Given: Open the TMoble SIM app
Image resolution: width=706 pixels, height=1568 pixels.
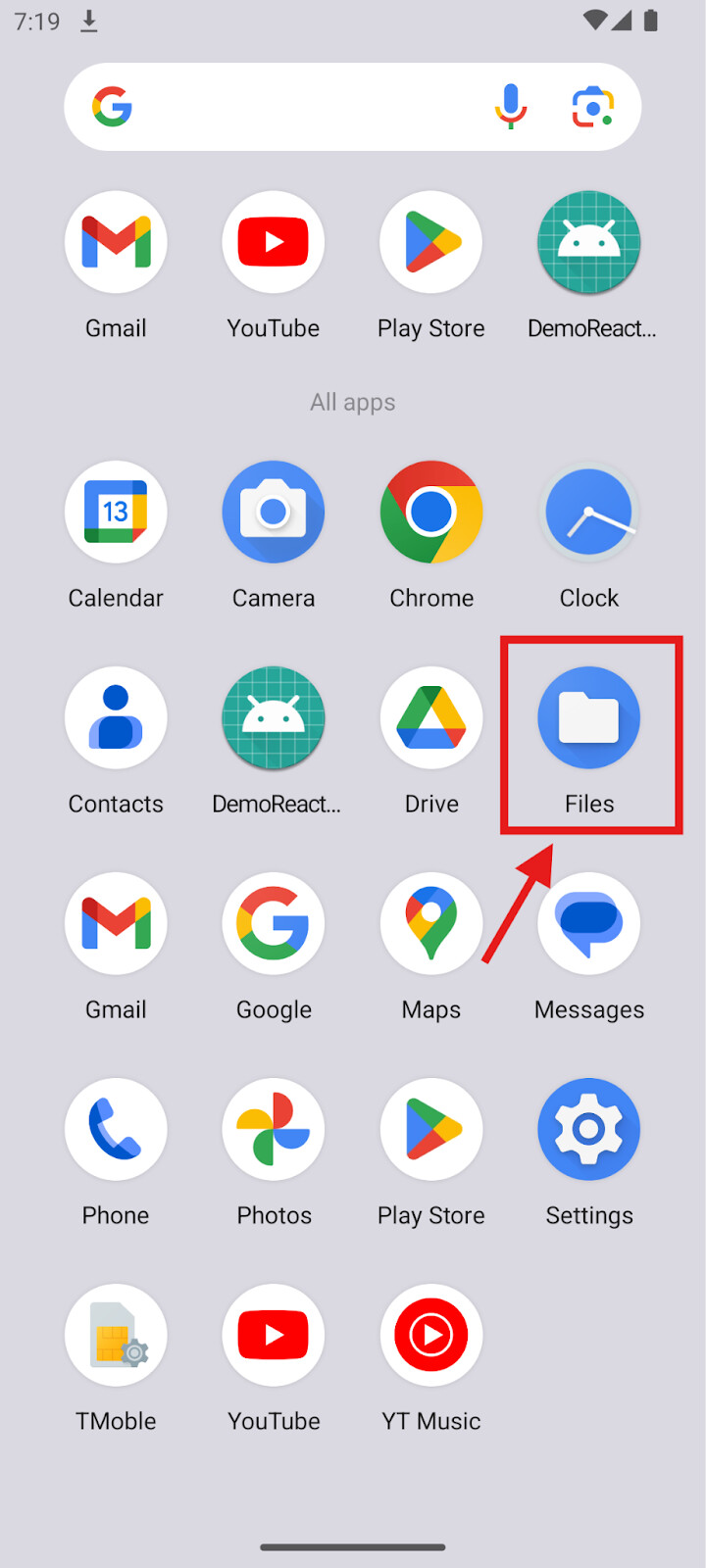Looking at the screenshot, I should point(116,1336).
